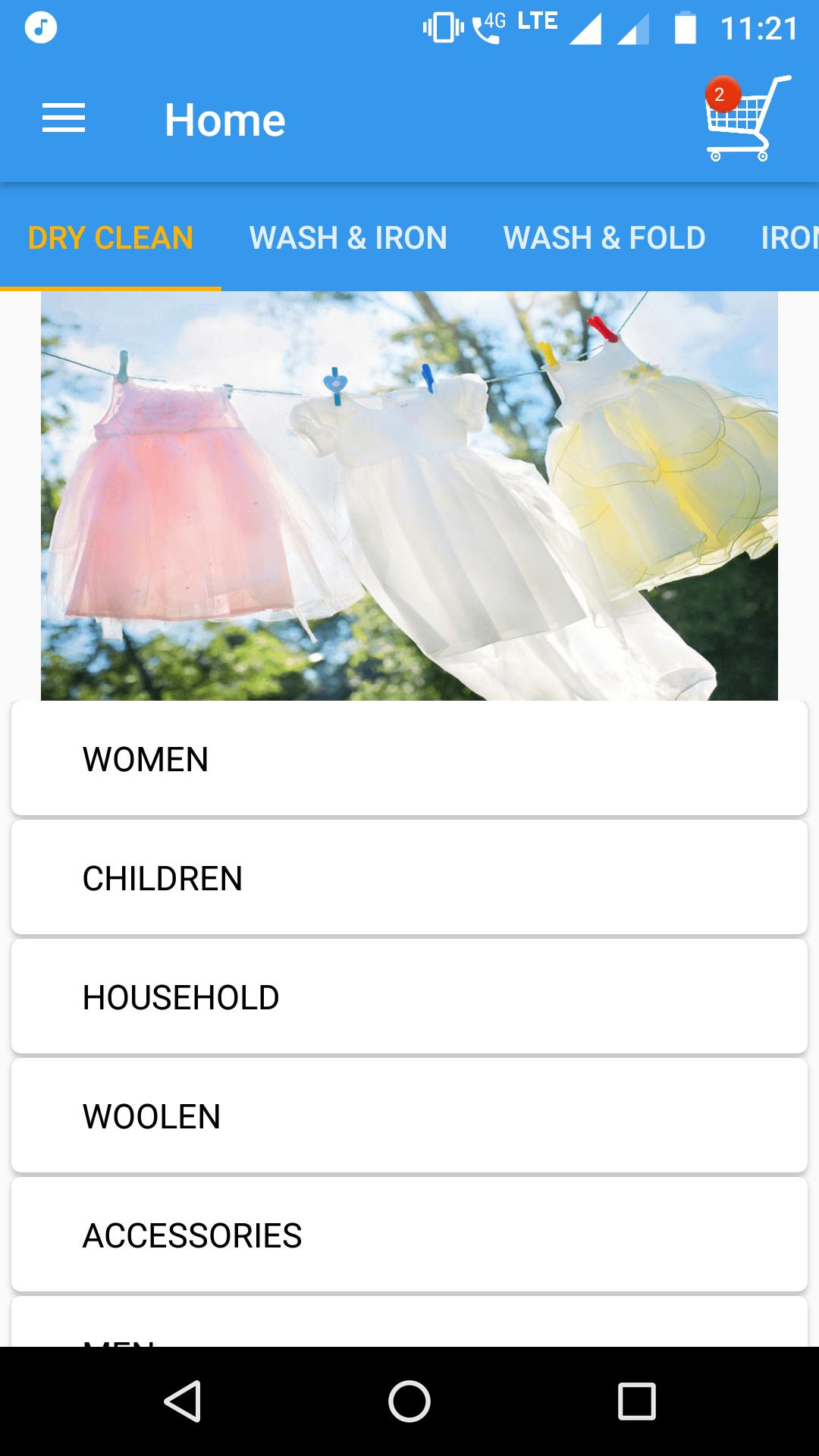Select the Dry Clean tab
Viewport: 819px width, 1456px height.
pyautogui.click(x=111, y=238)
